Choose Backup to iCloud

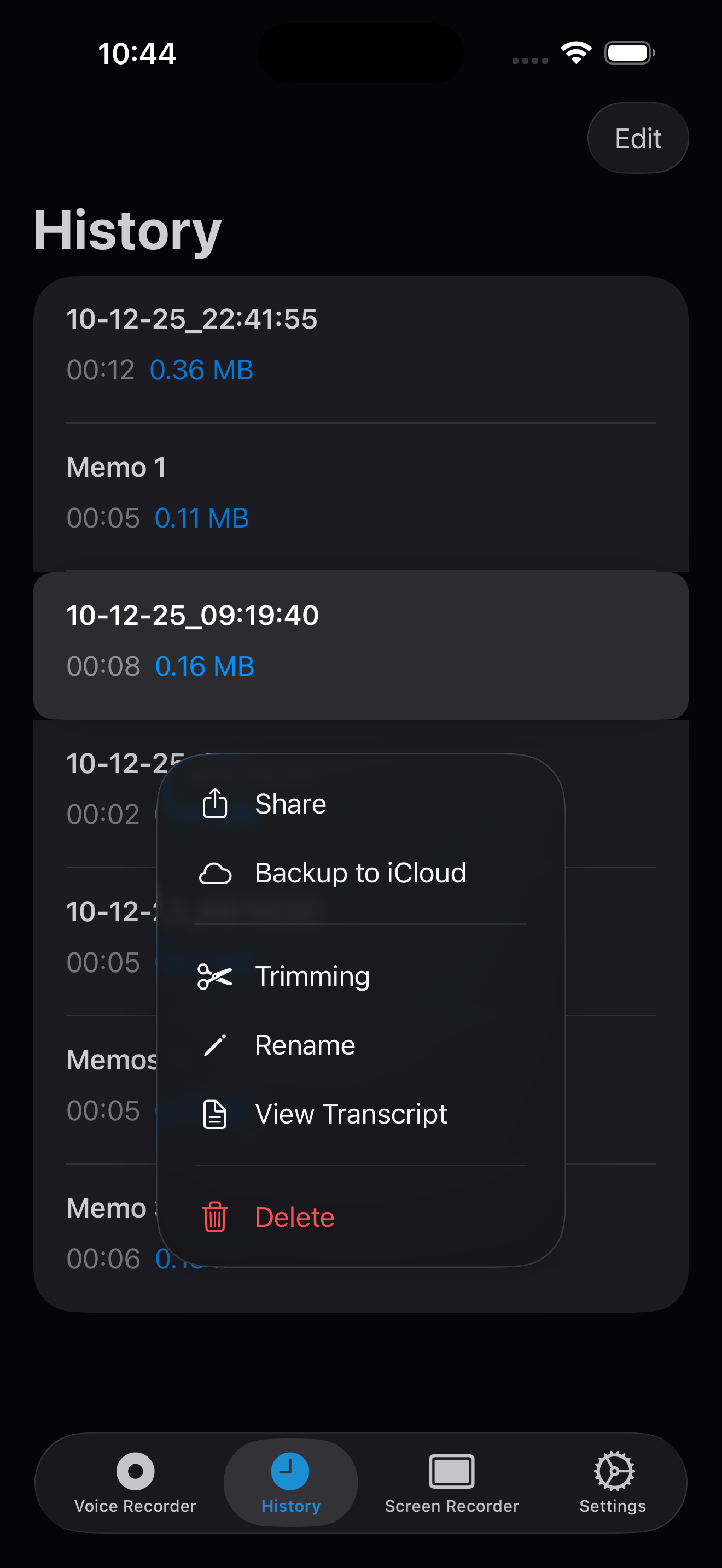click(359, 873)
